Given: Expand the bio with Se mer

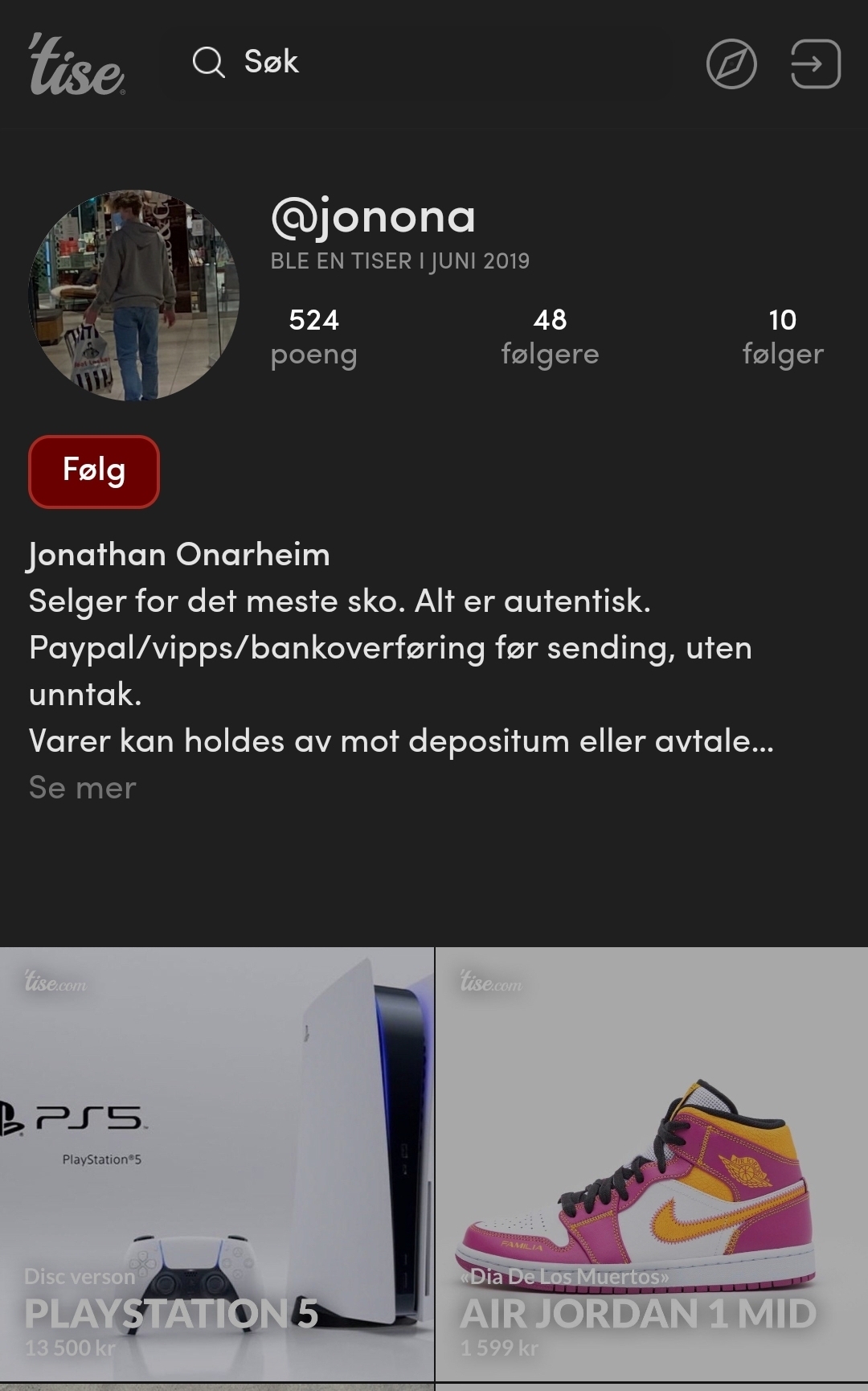Looking at the screenshot, I should coord(83,788).
